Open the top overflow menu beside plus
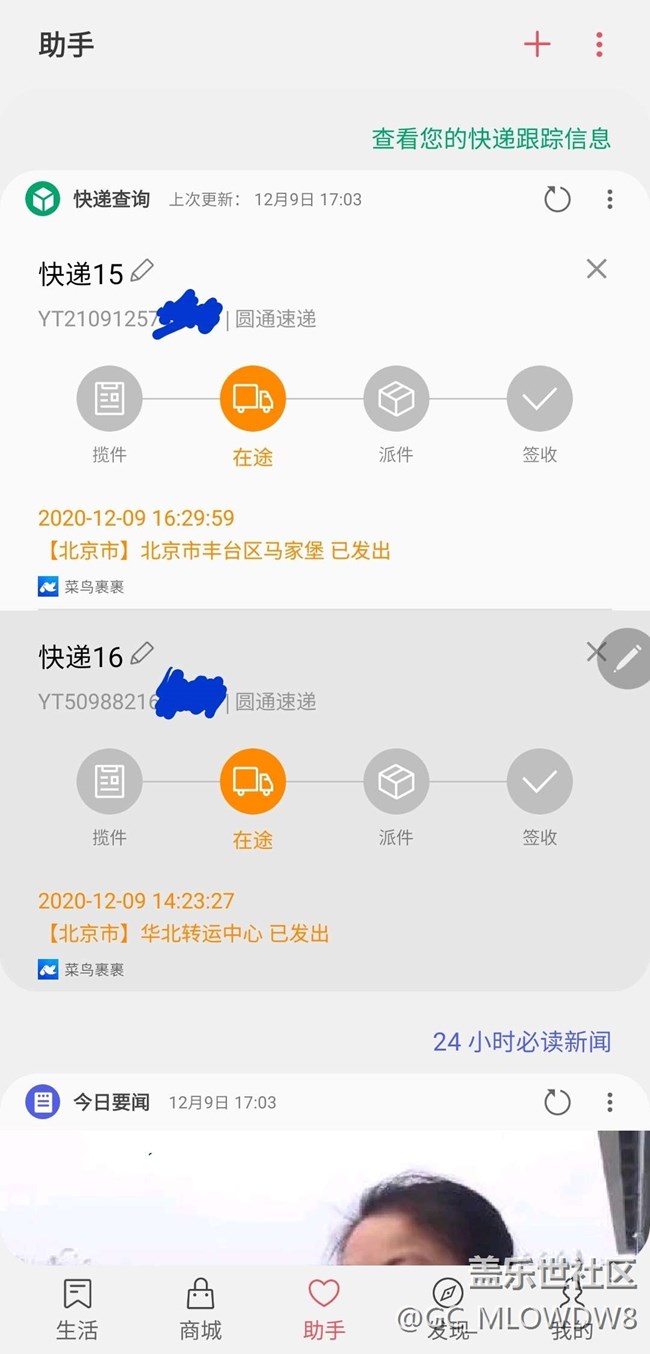The height and width of the screenshot is (1354, 650). point(599,44)
